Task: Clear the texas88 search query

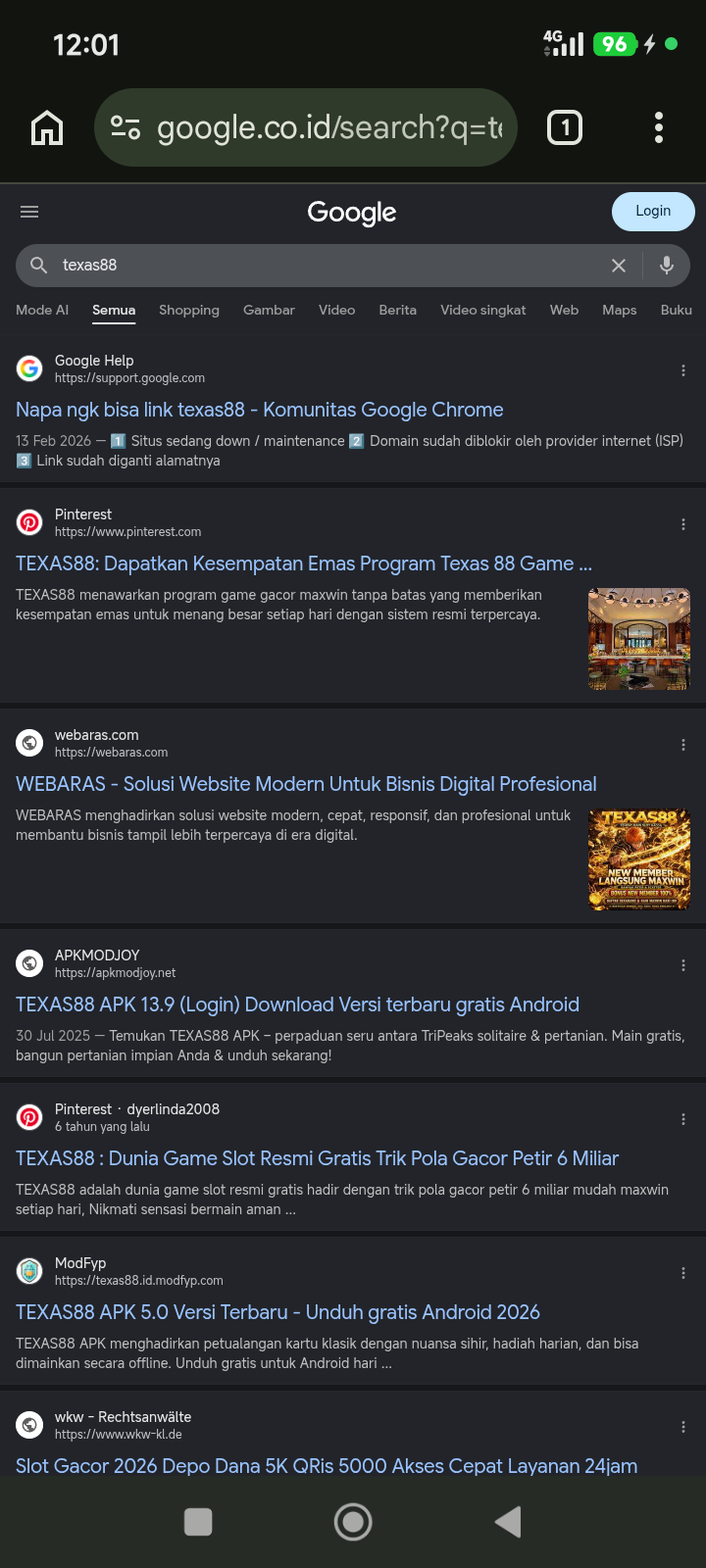Action: click(x=619, y=266)
